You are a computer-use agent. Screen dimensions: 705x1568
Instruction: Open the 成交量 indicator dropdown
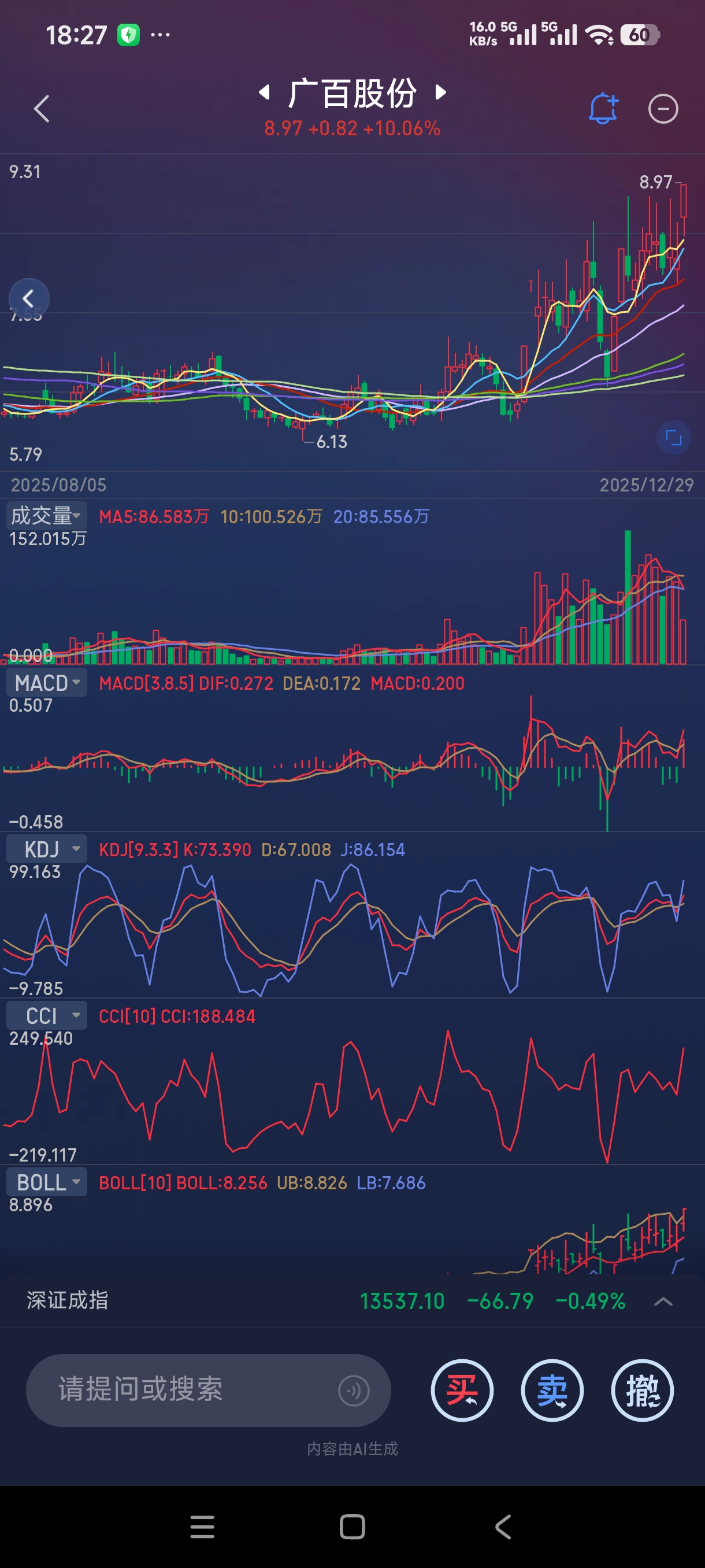click(x=46, y=516)
